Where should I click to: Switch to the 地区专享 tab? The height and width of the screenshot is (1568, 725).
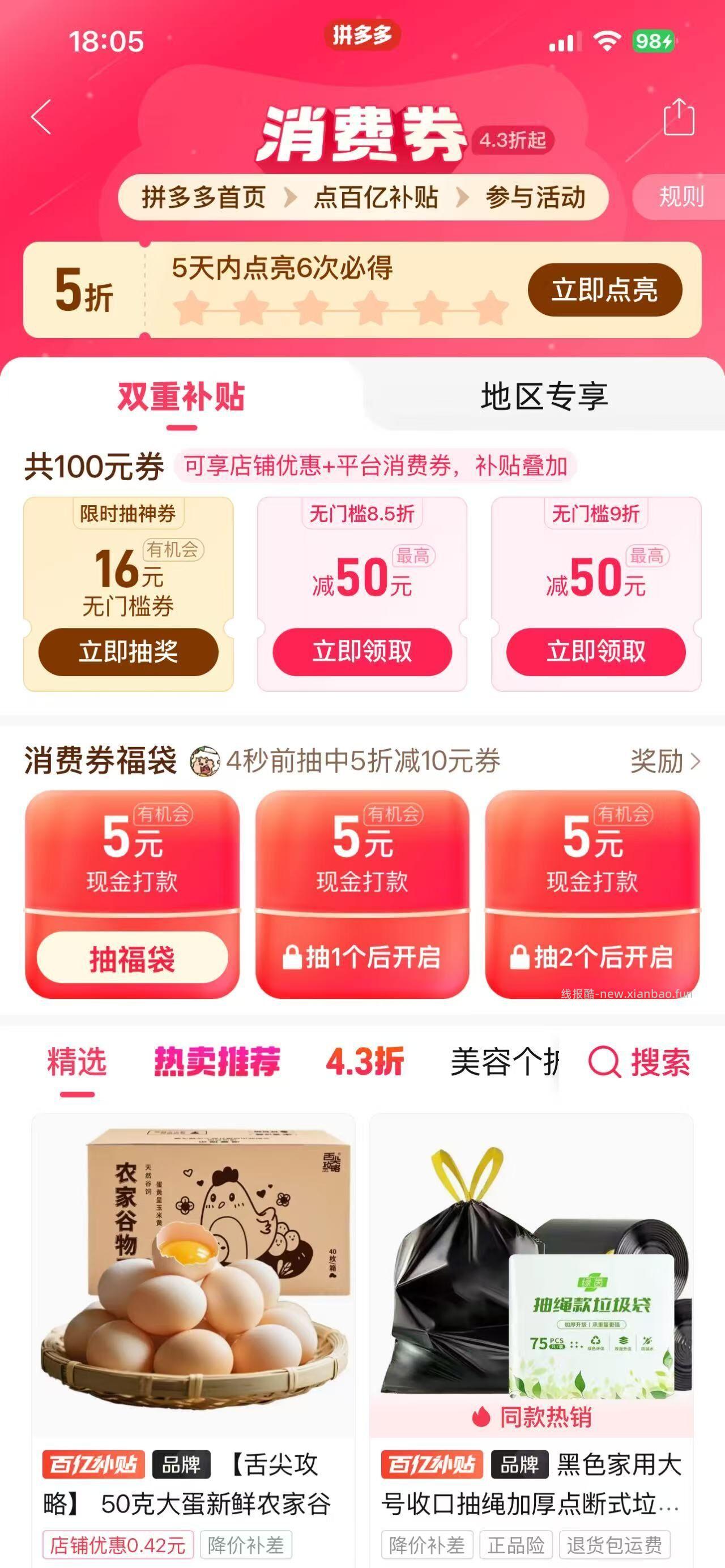[544, 397]
